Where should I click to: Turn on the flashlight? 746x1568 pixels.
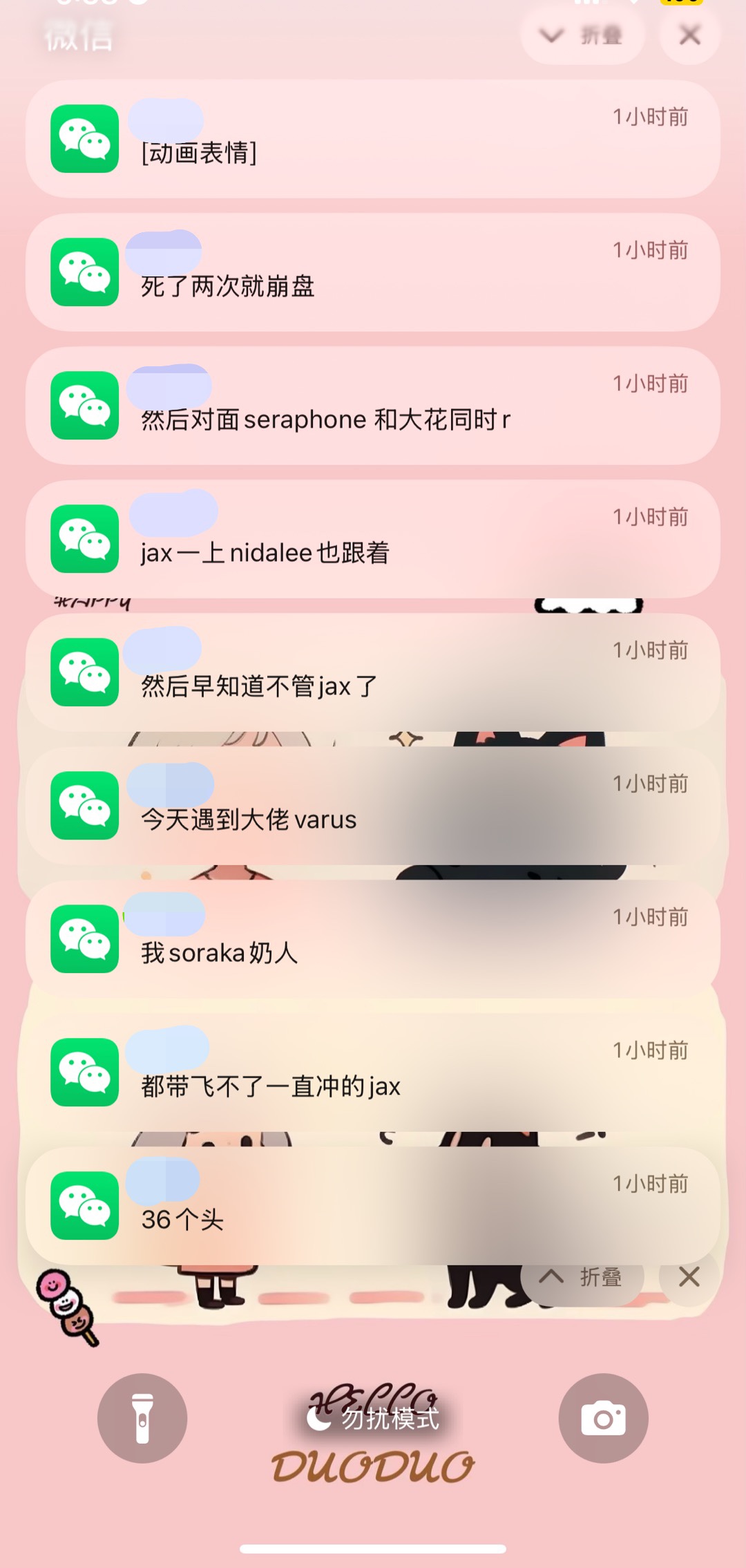142,1418
